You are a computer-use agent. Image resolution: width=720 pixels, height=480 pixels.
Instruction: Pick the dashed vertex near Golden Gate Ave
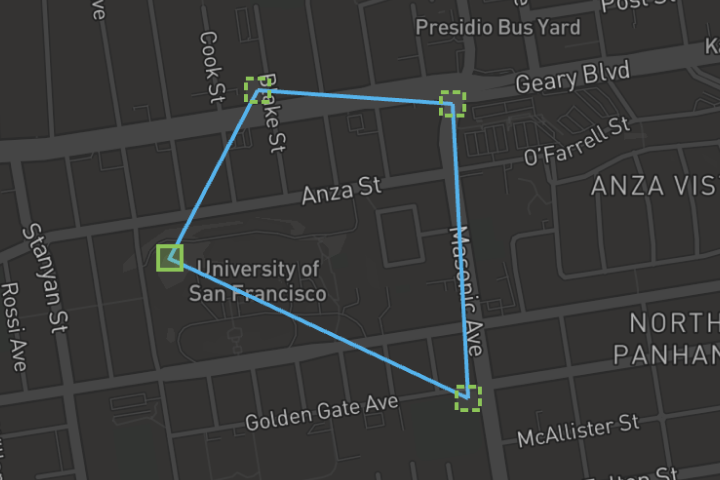pyautogui.click(x=468, y=398)
